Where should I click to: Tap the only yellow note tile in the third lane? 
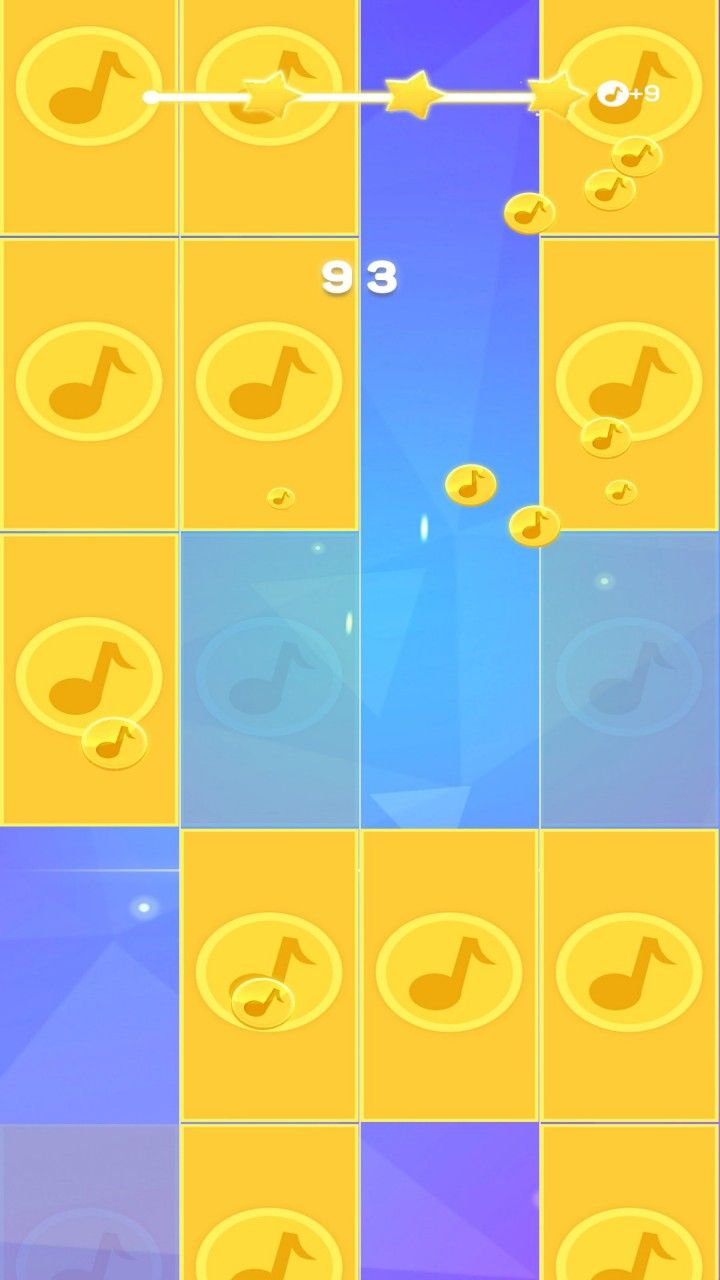[449, 974]
